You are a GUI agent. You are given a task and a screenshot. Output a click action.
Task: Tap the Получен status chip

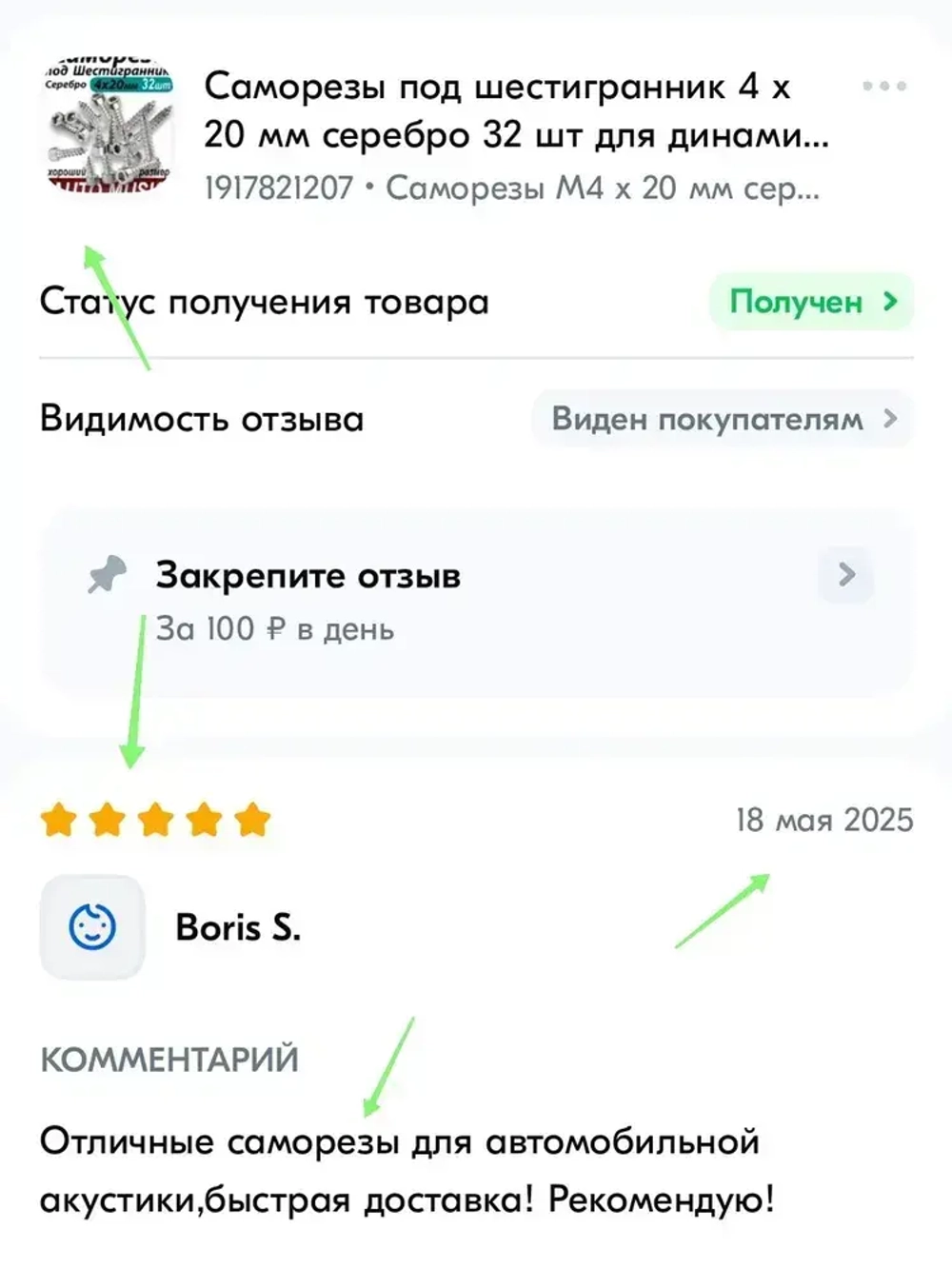coord(811,302)
